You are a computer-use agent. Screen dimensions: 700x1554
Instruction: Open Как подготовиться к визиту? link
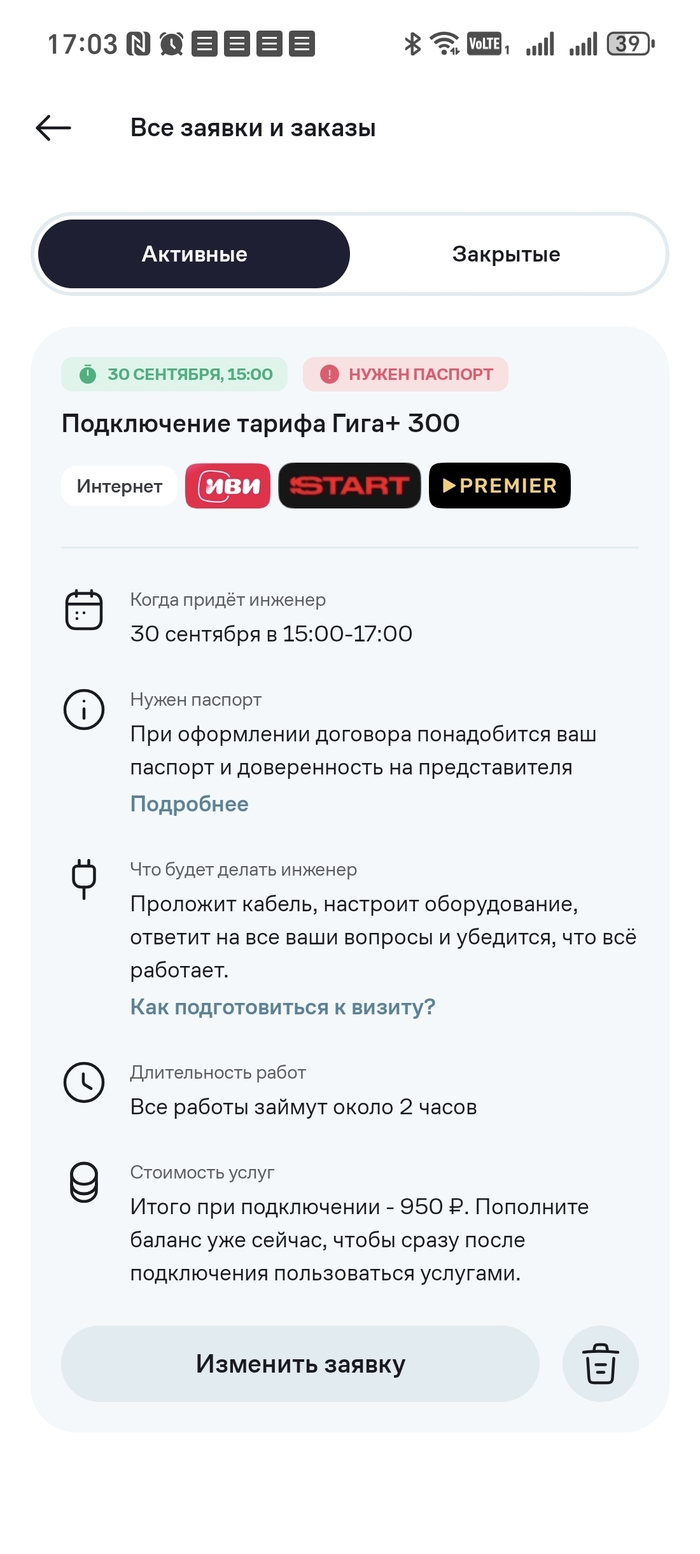pyautogui.click(x=283, y=1007)
